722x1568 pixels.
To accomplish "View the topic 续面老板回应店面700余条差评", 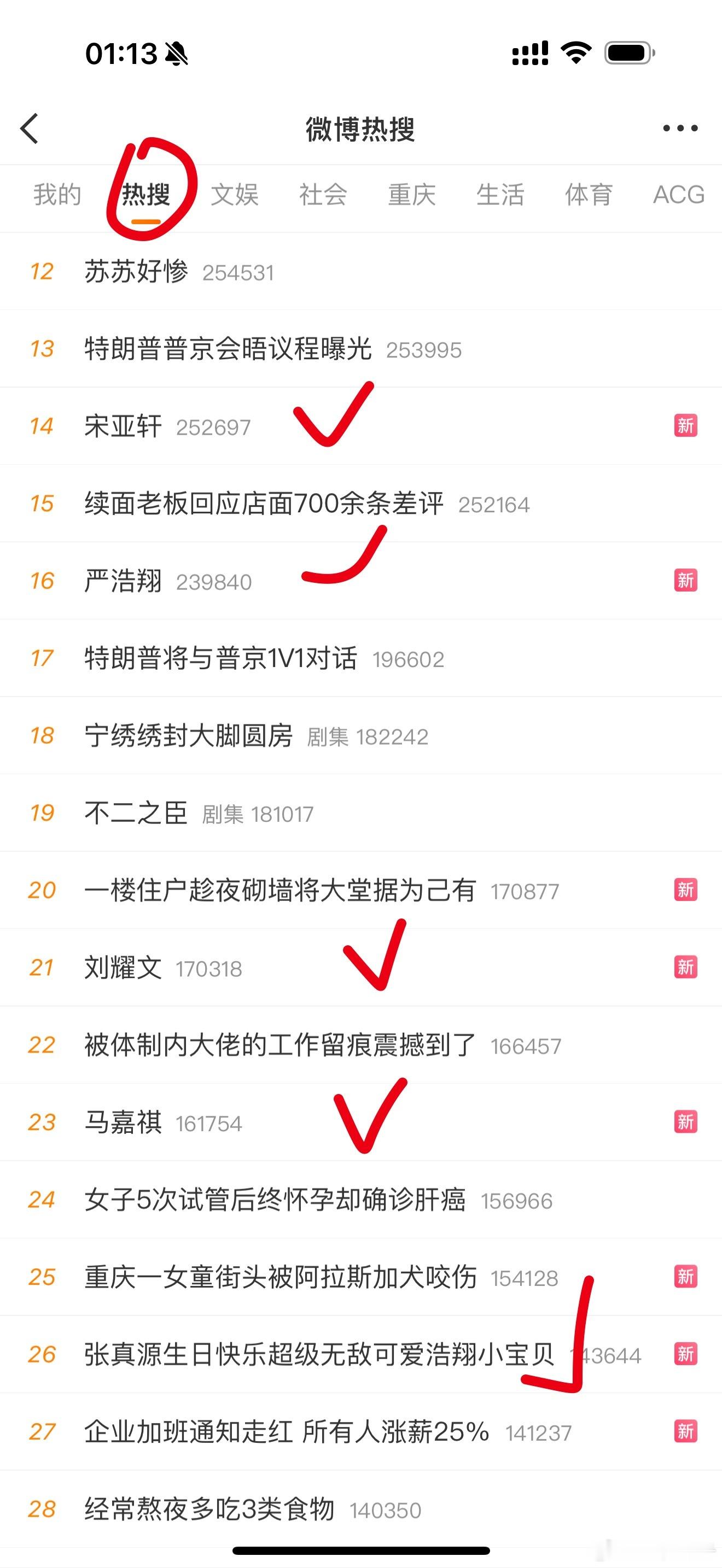I will tap(264, 504).
